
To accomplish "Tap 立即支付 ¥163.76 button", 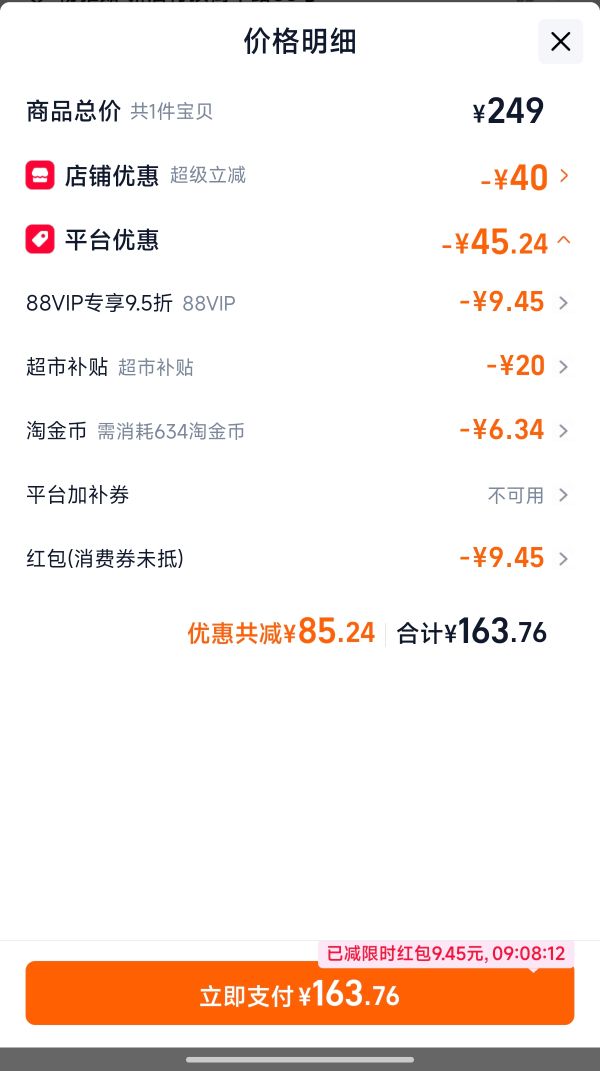I will [299, 994].
